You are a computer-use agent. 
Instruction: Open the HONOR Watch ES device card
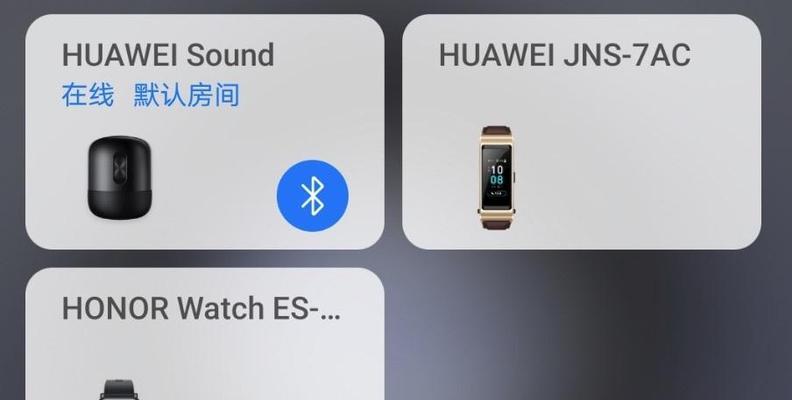(x=204, y=335)
